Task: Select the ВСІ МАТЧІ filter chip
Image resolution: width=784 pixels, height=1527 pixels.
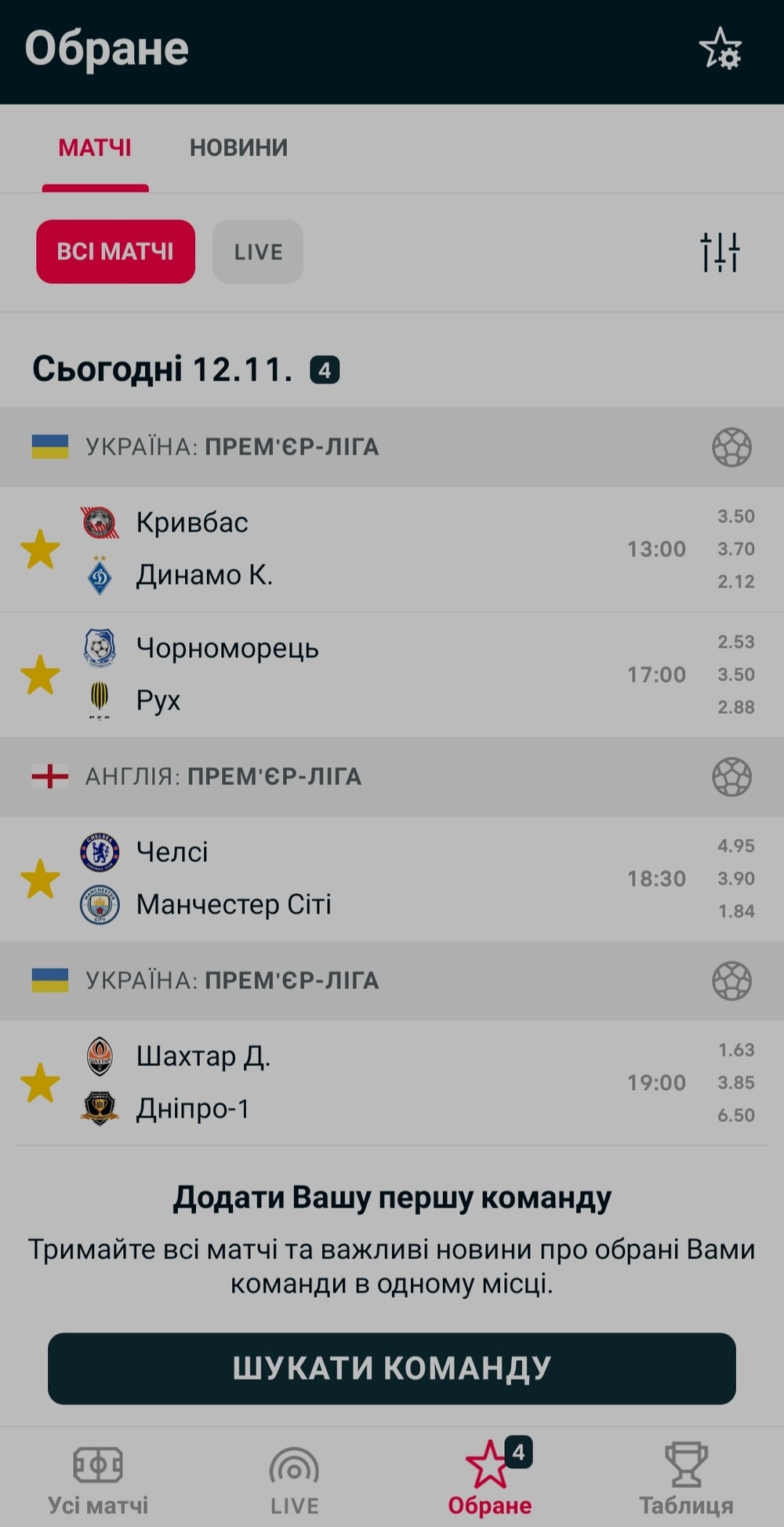Action: pyautogui.click(x=115, y=252)
